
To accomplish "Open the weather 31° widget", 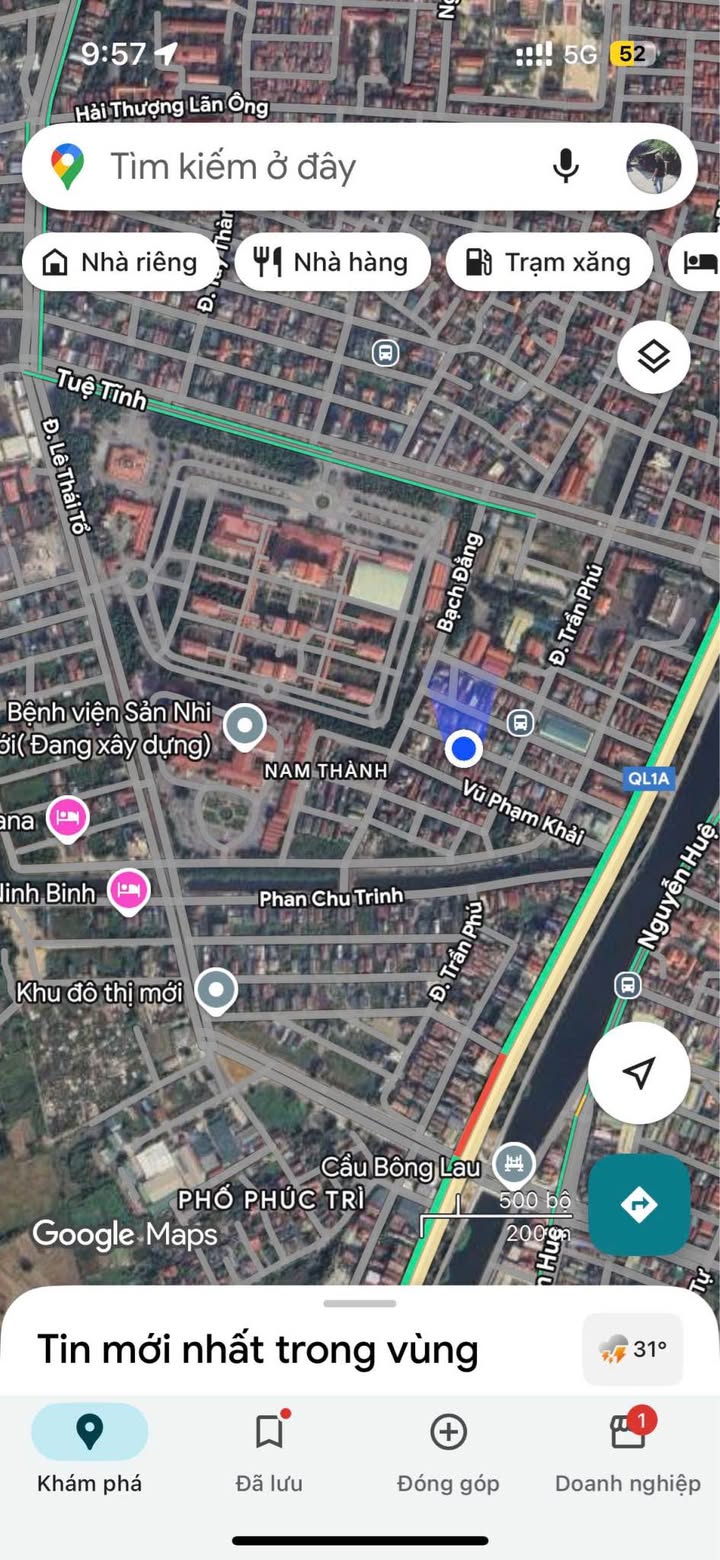I will click(x=633, y=1349).
